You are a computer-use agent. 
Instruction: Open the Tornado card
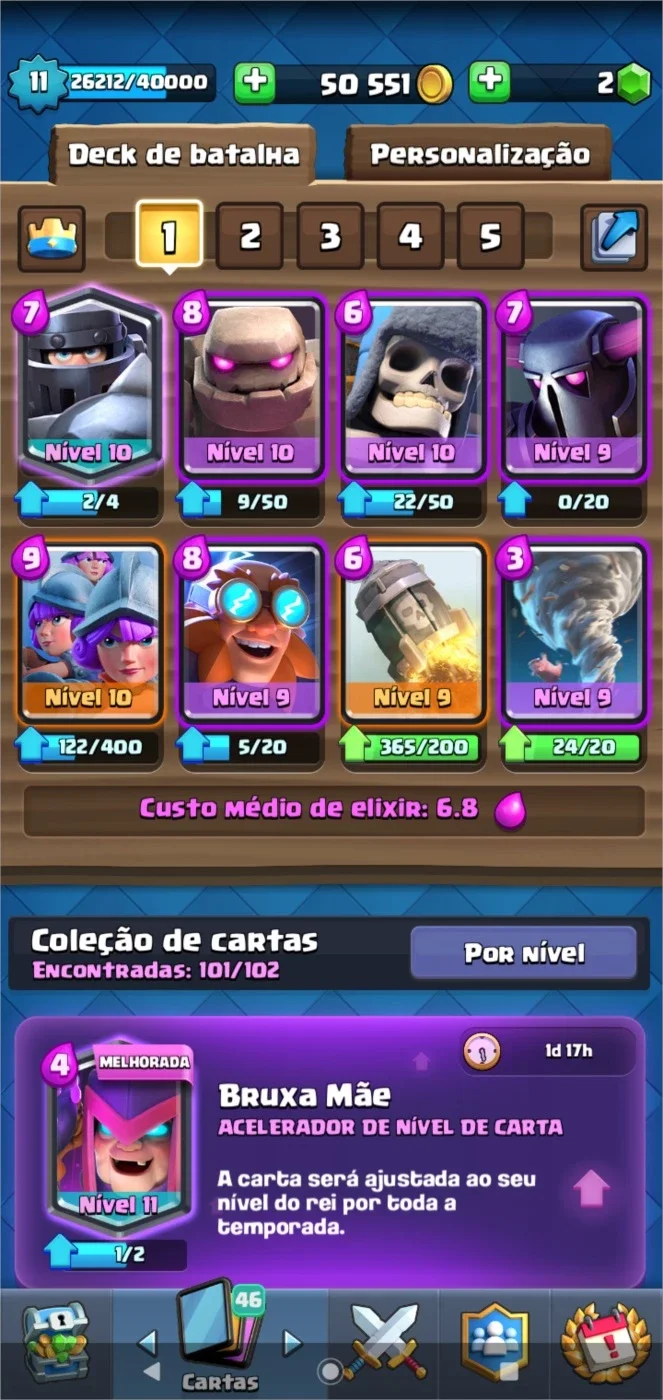[574, 634]
